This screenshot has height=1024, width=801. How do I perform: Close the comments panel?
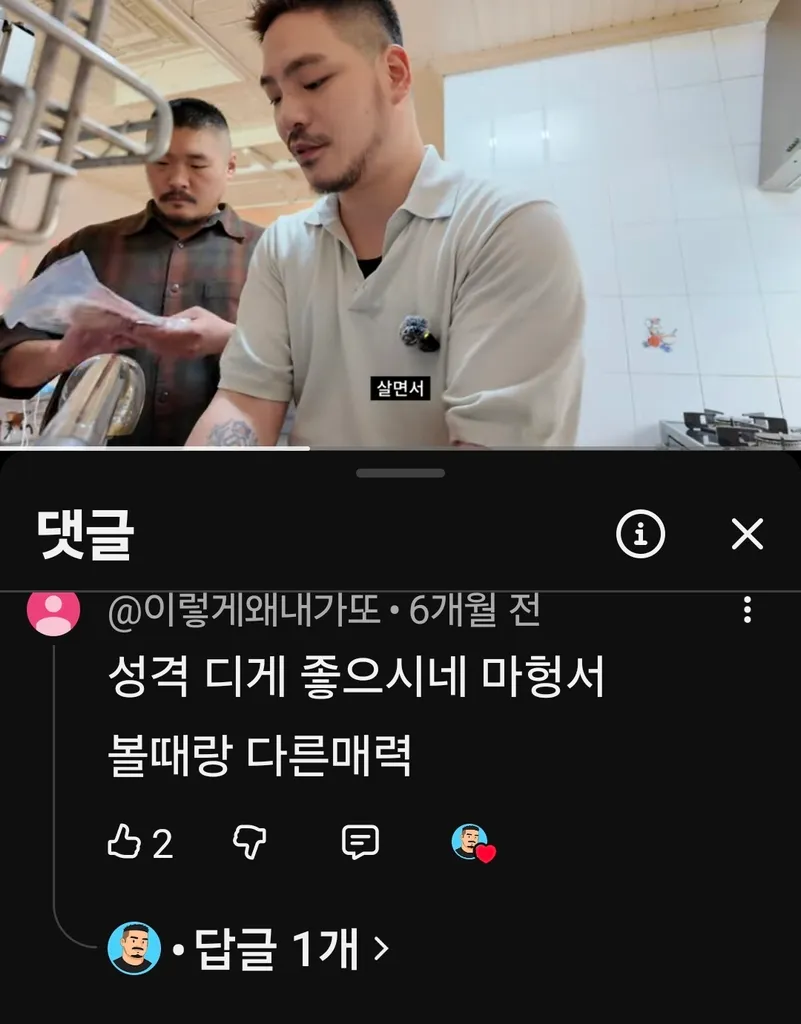click(x=747, y=535)
